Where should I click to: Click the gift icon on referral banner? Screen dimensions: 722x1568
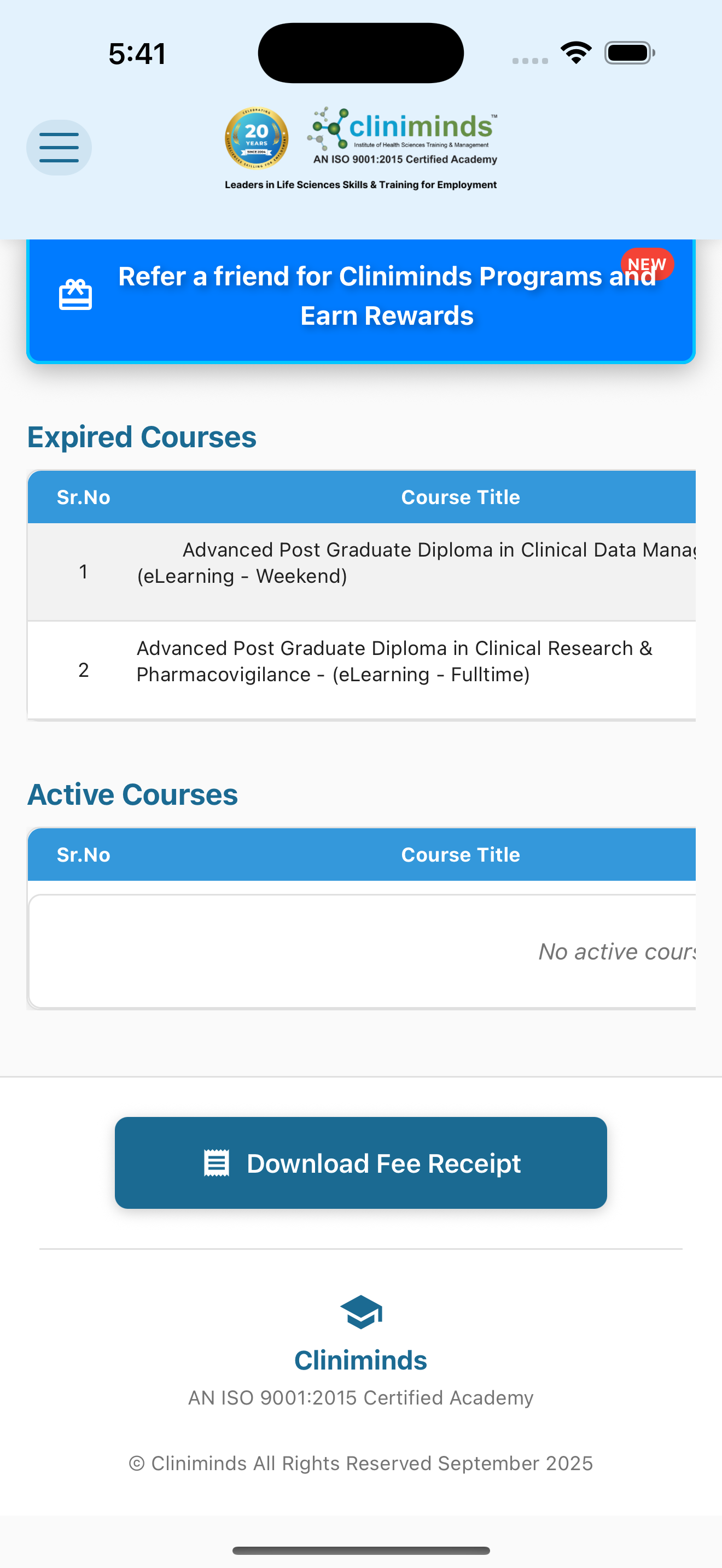[x=75, y=295]
